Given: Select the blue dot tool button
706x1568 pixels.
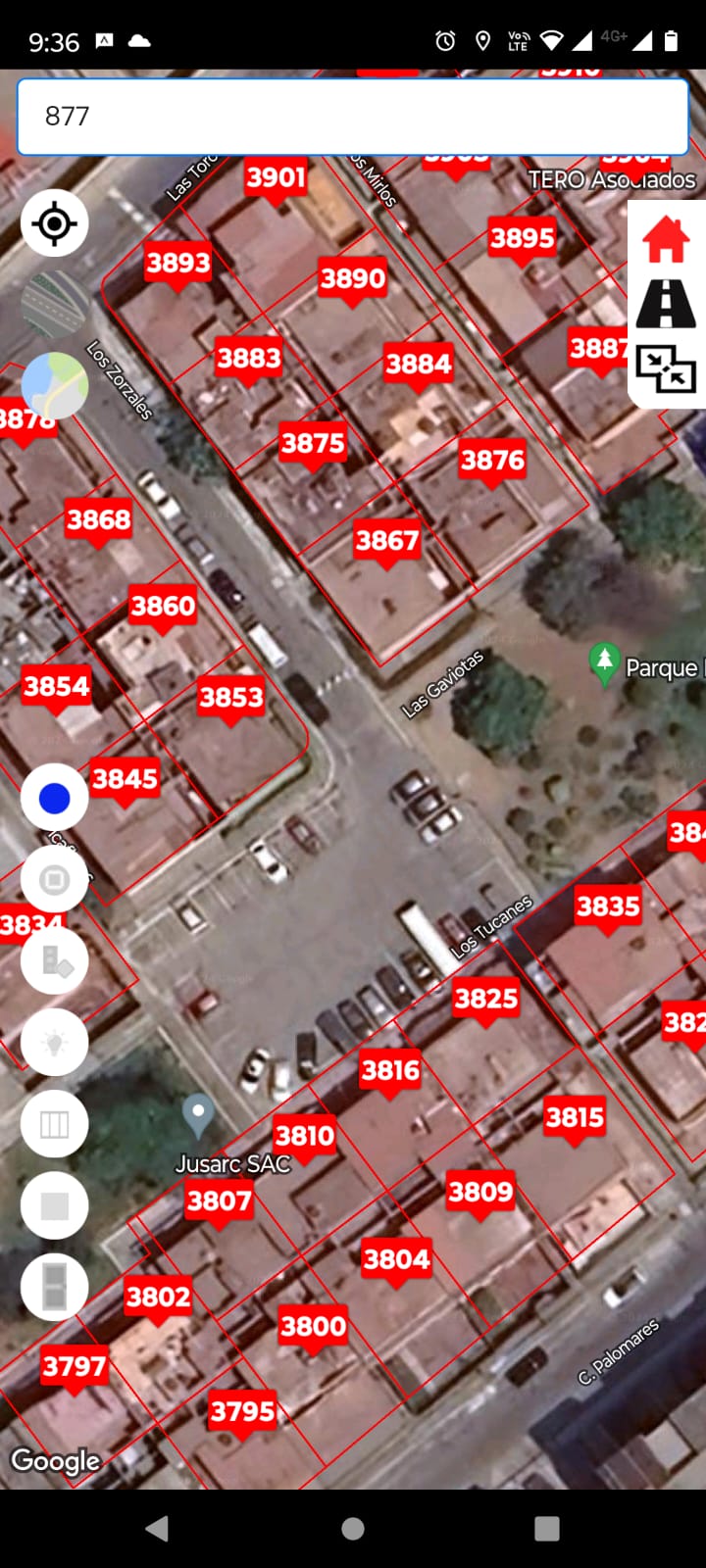Looking at the screenshot, I should coord(55,799).
